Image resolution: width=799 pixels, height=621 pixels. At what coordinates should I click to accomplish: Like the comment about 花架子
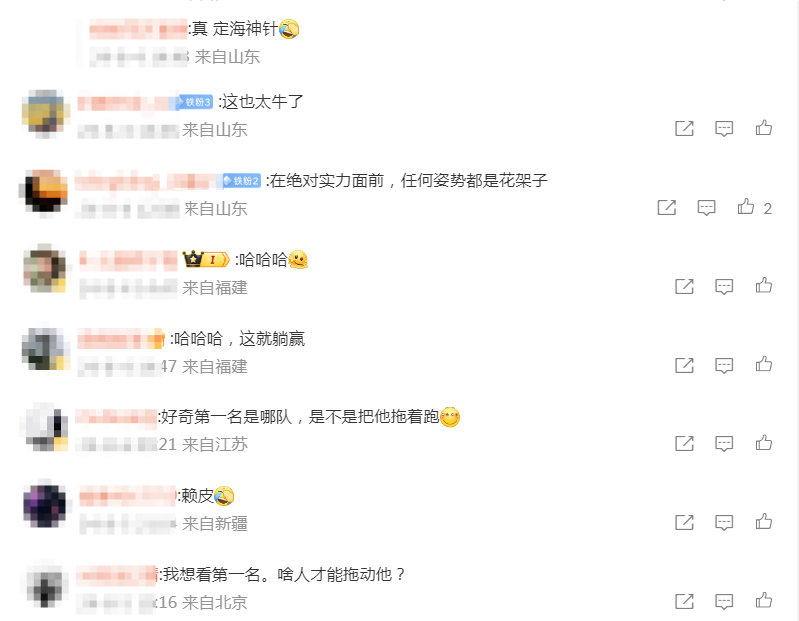746,207
